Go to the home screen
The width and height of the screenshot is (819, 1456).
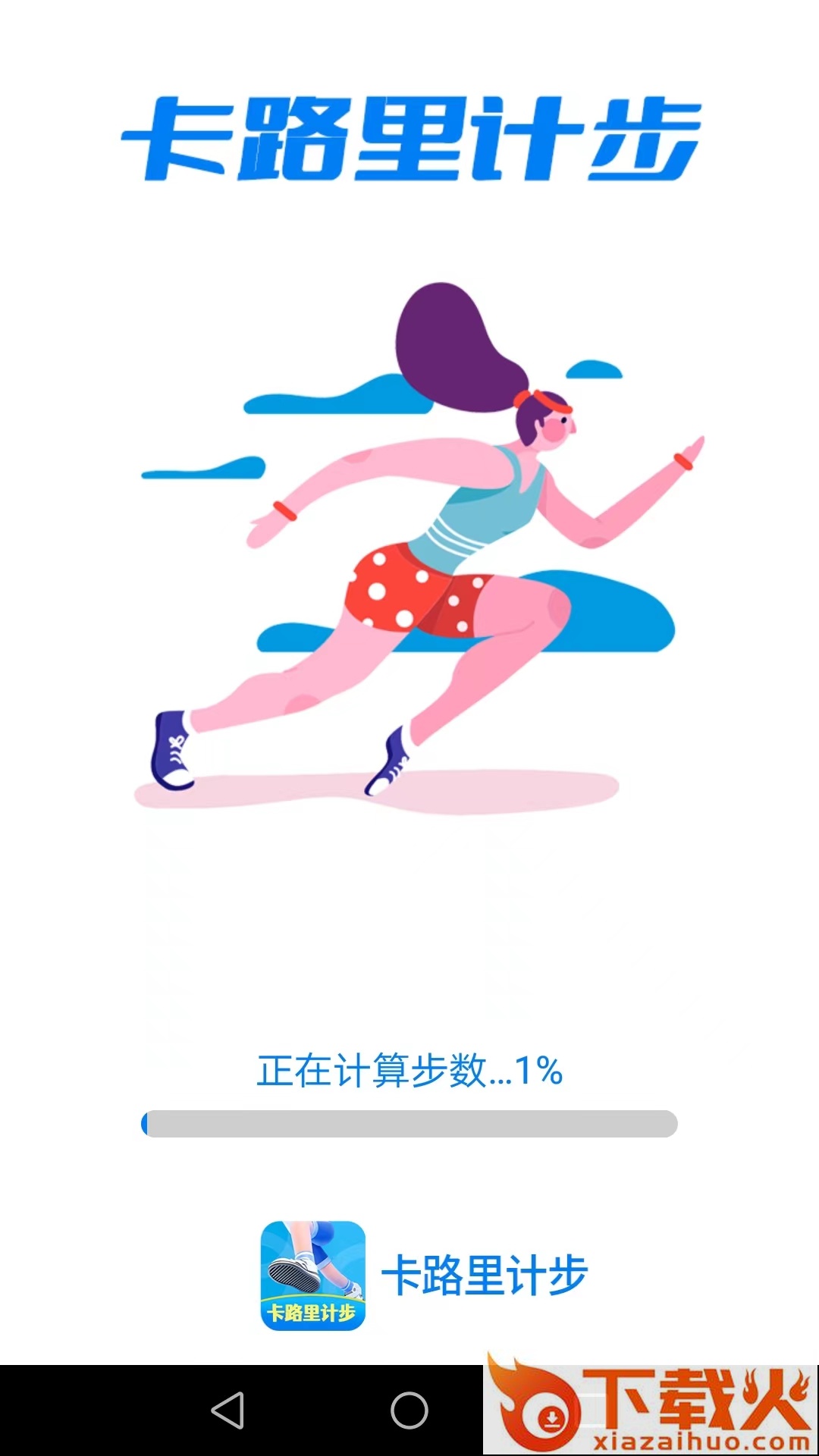click(409, 1410)
